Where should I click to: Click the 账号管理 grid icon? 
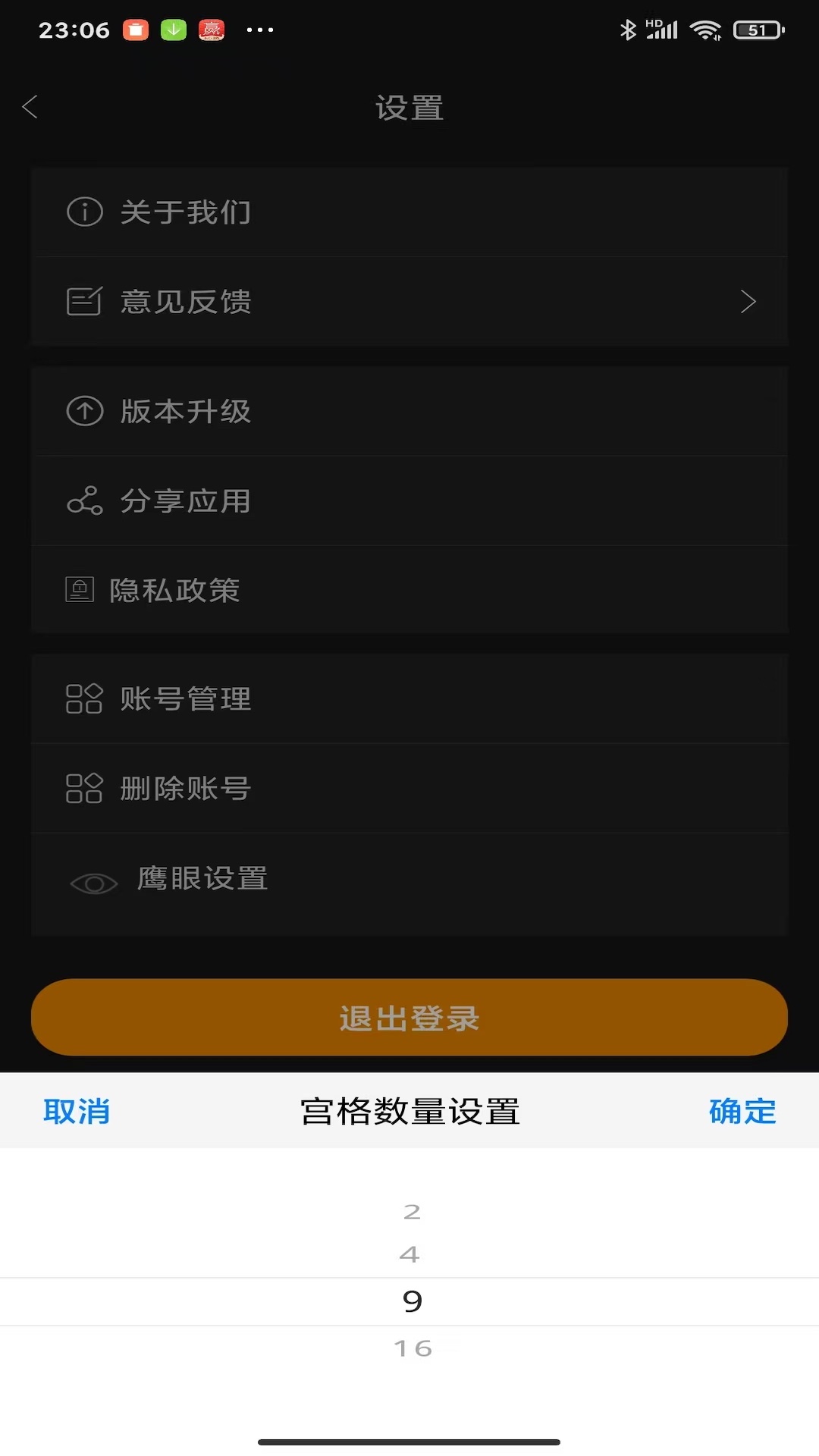(x=84, y=698)
